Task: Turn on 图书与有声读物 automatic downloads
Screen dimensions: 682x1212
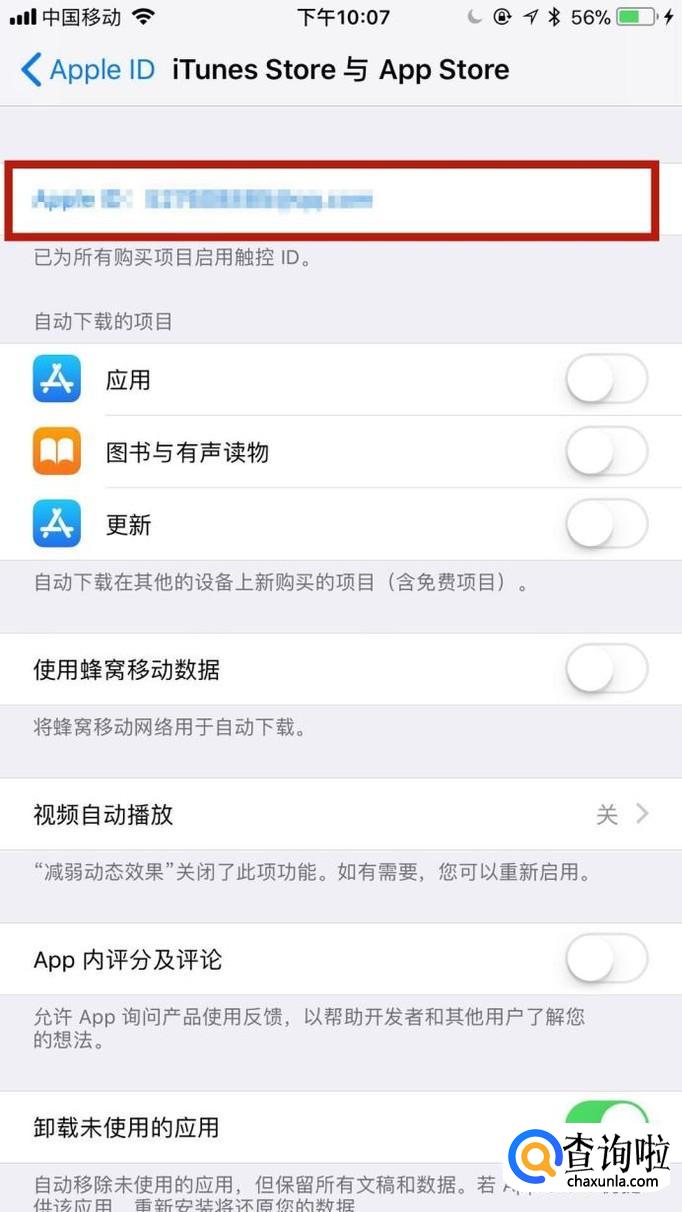Action: coord(606,453)
